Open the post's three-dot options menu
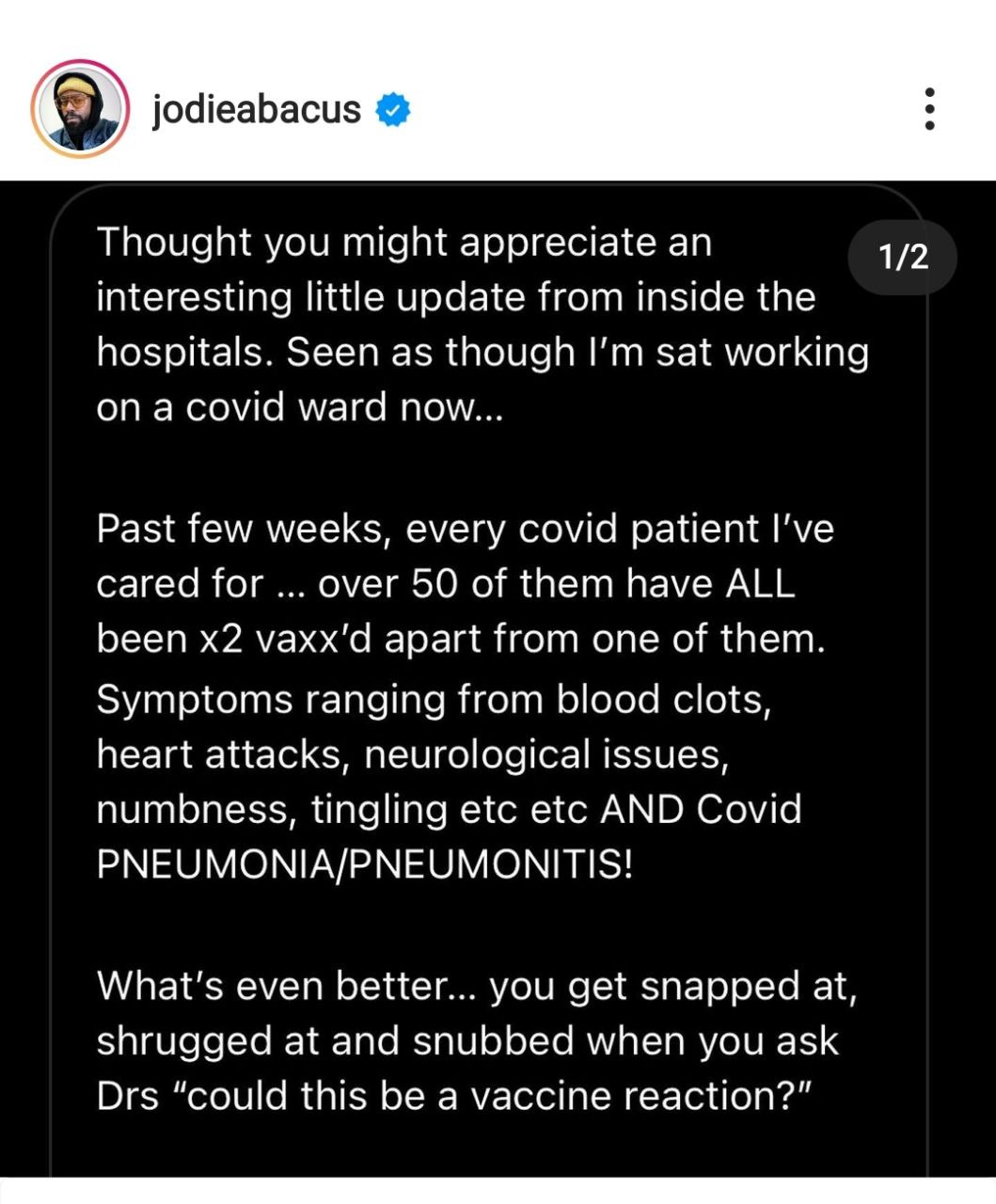The image size is (996, 1204). point(929,110)
